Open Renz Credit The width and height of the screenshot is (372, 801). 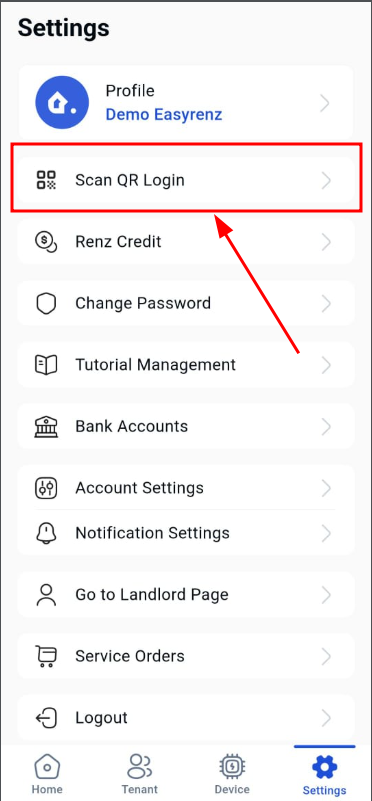[x=186, y=242]
